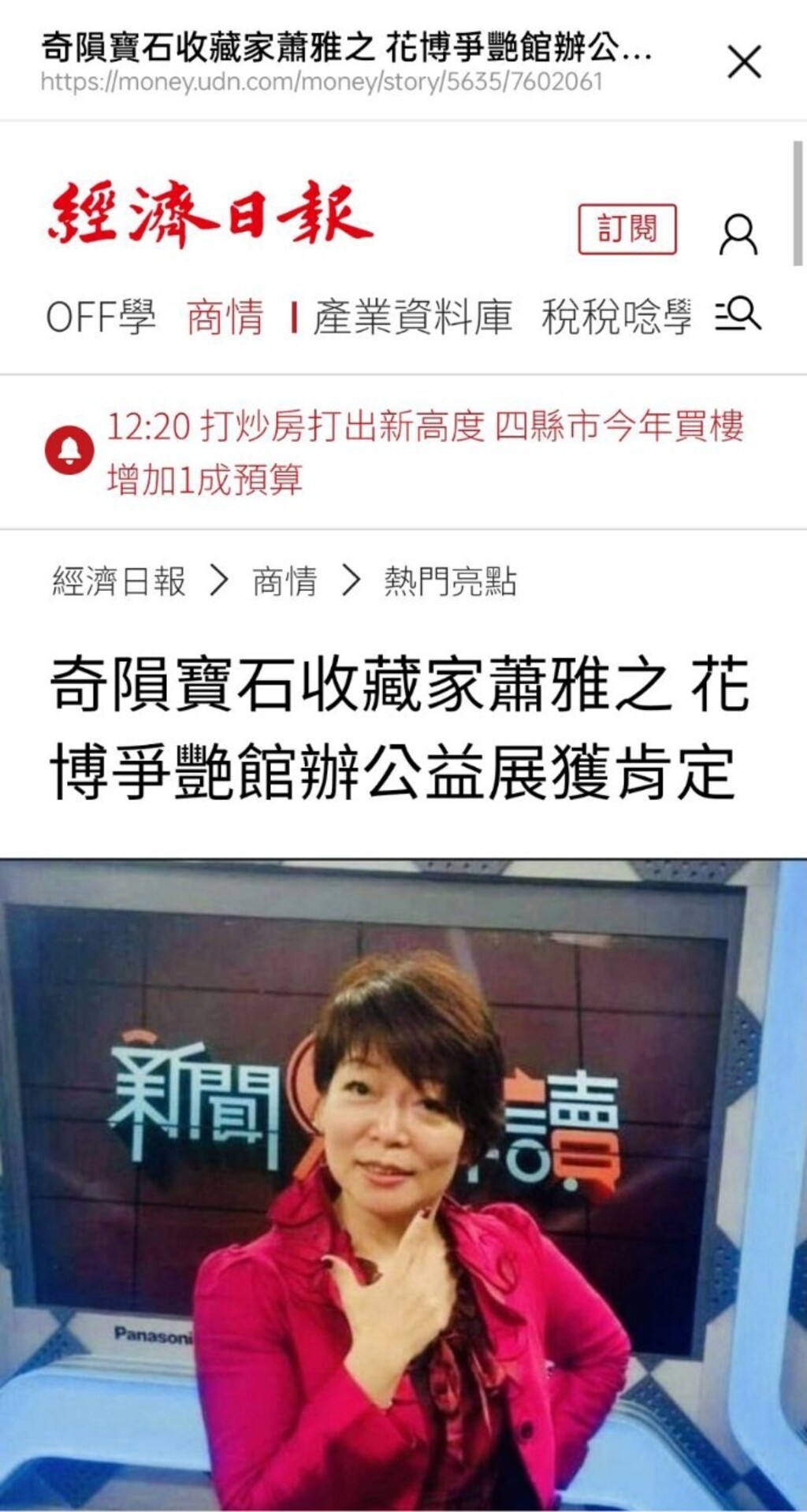Open the 經濟日報 logo homepage
The width and height of the screenshot is (807, 1512).
point(210,213)
